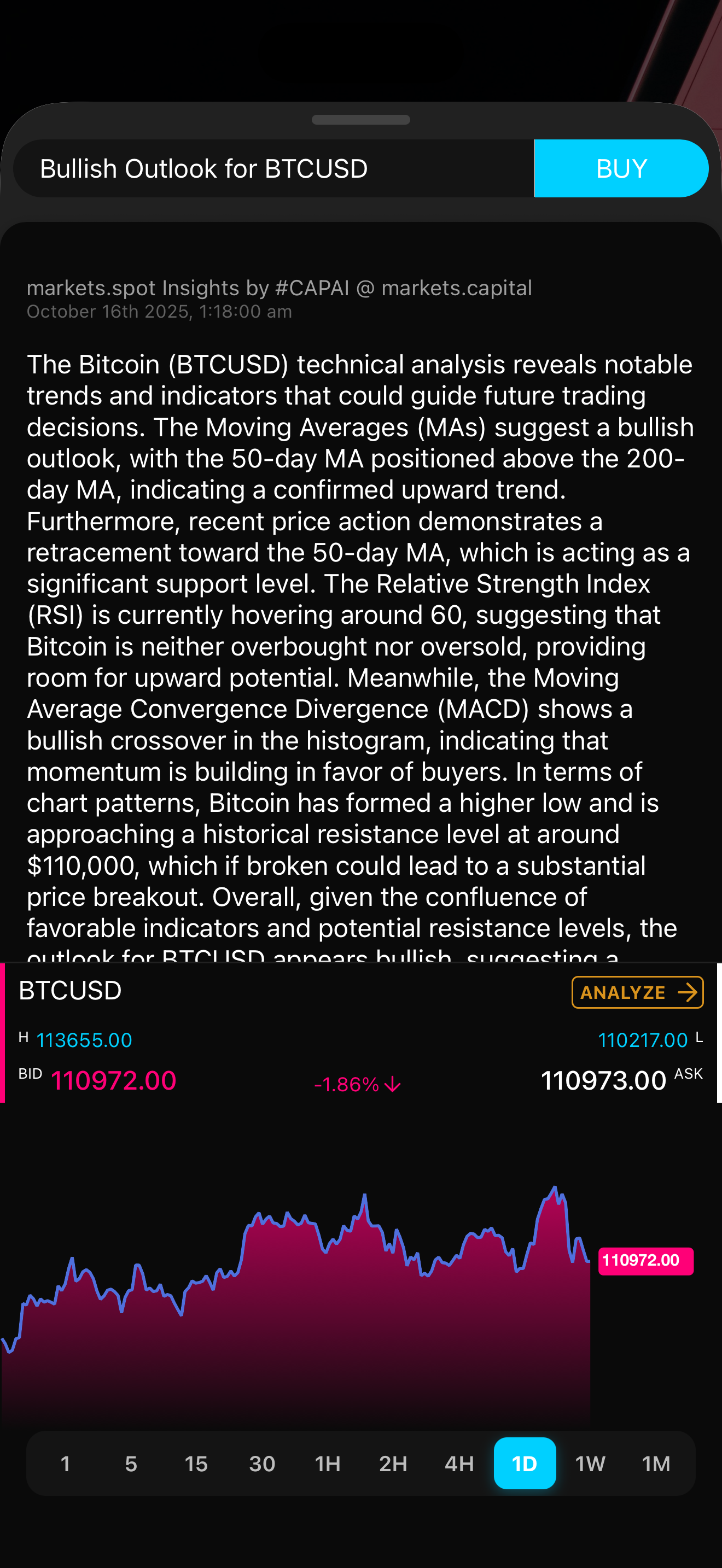This screenshot has height=1568, width=722.
Task: Show the 1M chart timeframe
Action: [656, 1464]
